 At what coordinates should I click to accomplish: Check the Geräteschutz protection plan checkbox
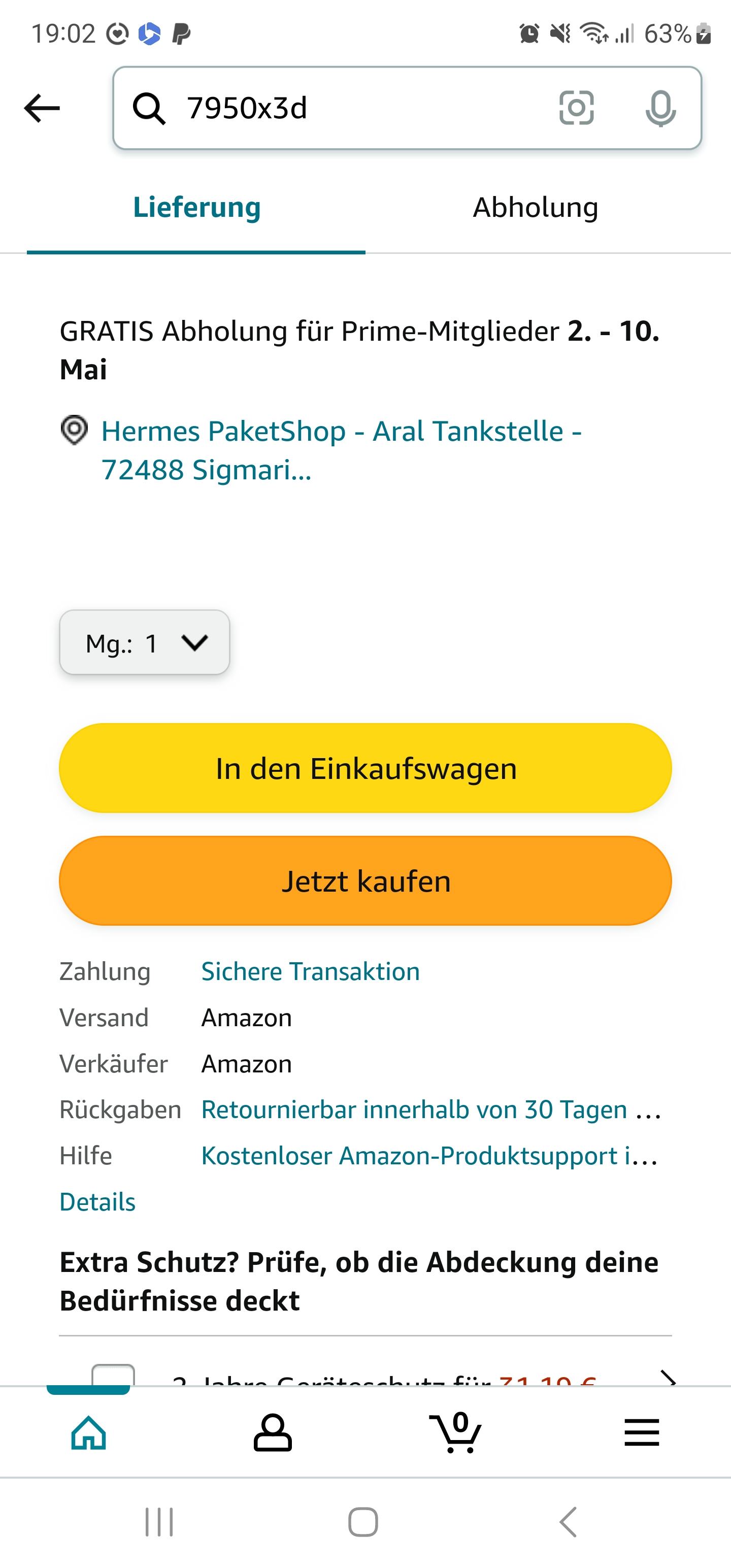tap(113, 1375)
